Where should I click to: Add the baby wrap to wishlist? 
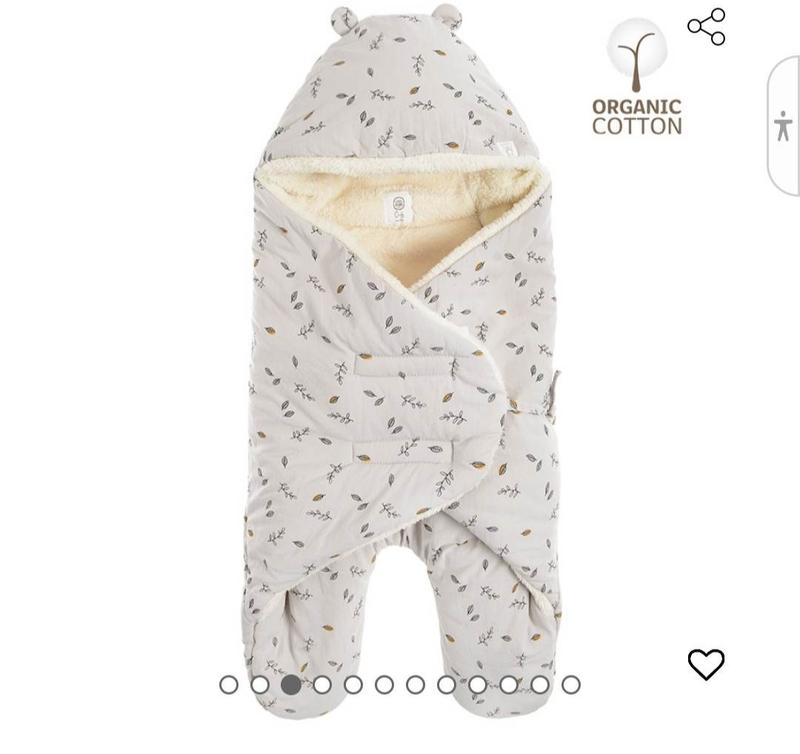pos(706,664)
